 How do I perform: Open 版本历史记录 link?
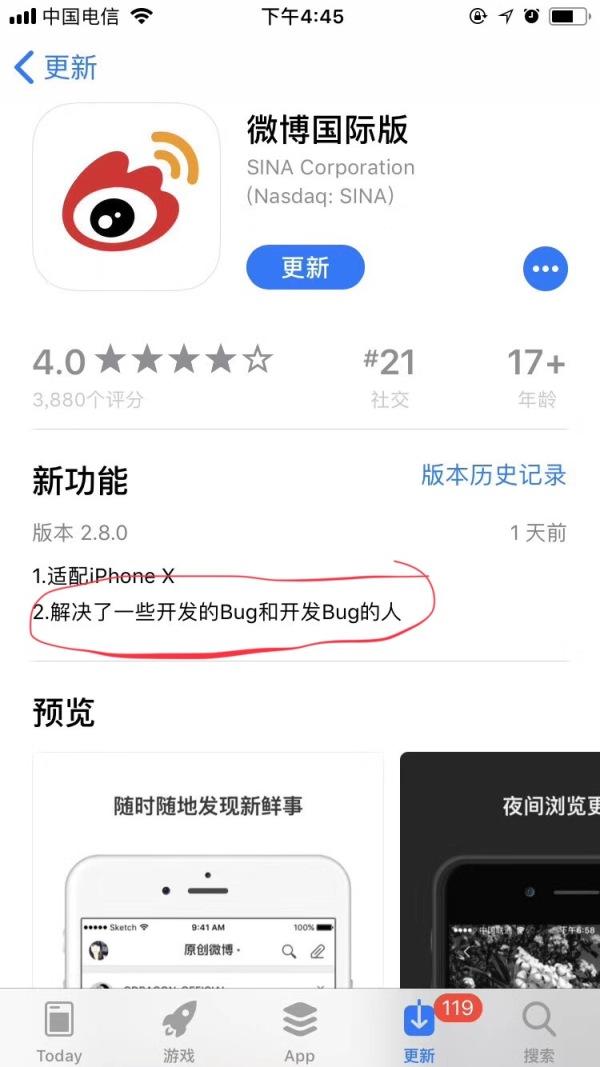point(493,476)
